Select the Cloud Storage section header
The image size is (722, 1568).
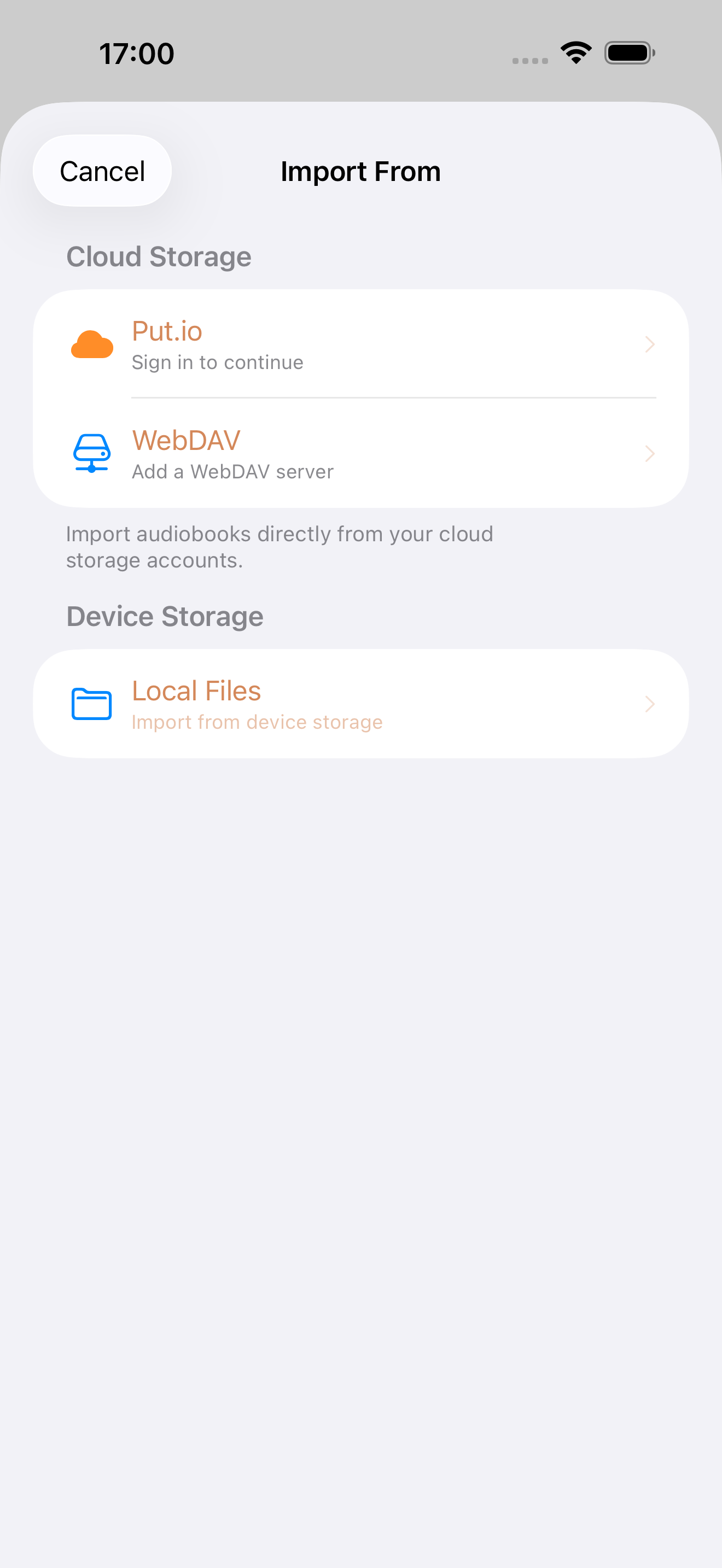tap(159, 256)
